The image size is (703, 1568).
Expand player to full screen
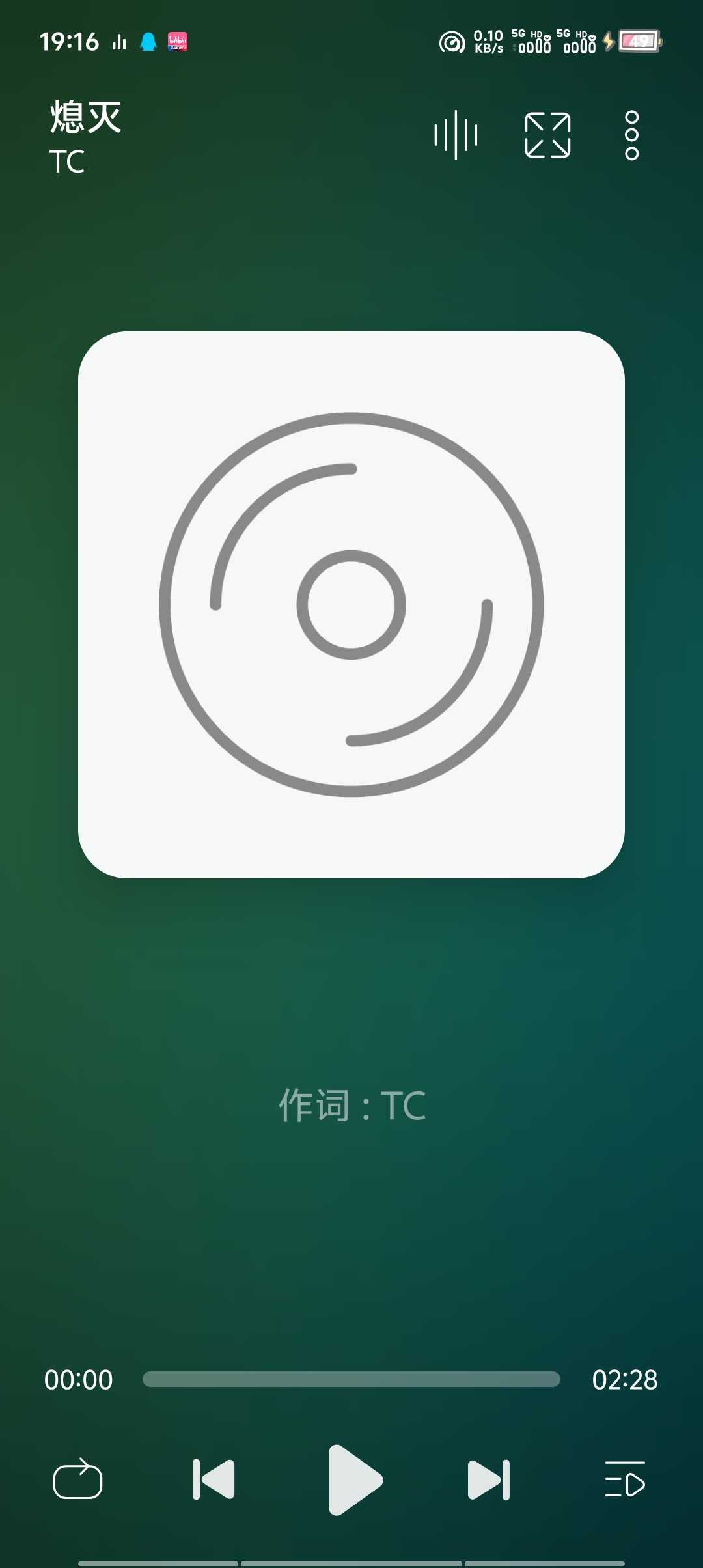click(x=547, y=135)
